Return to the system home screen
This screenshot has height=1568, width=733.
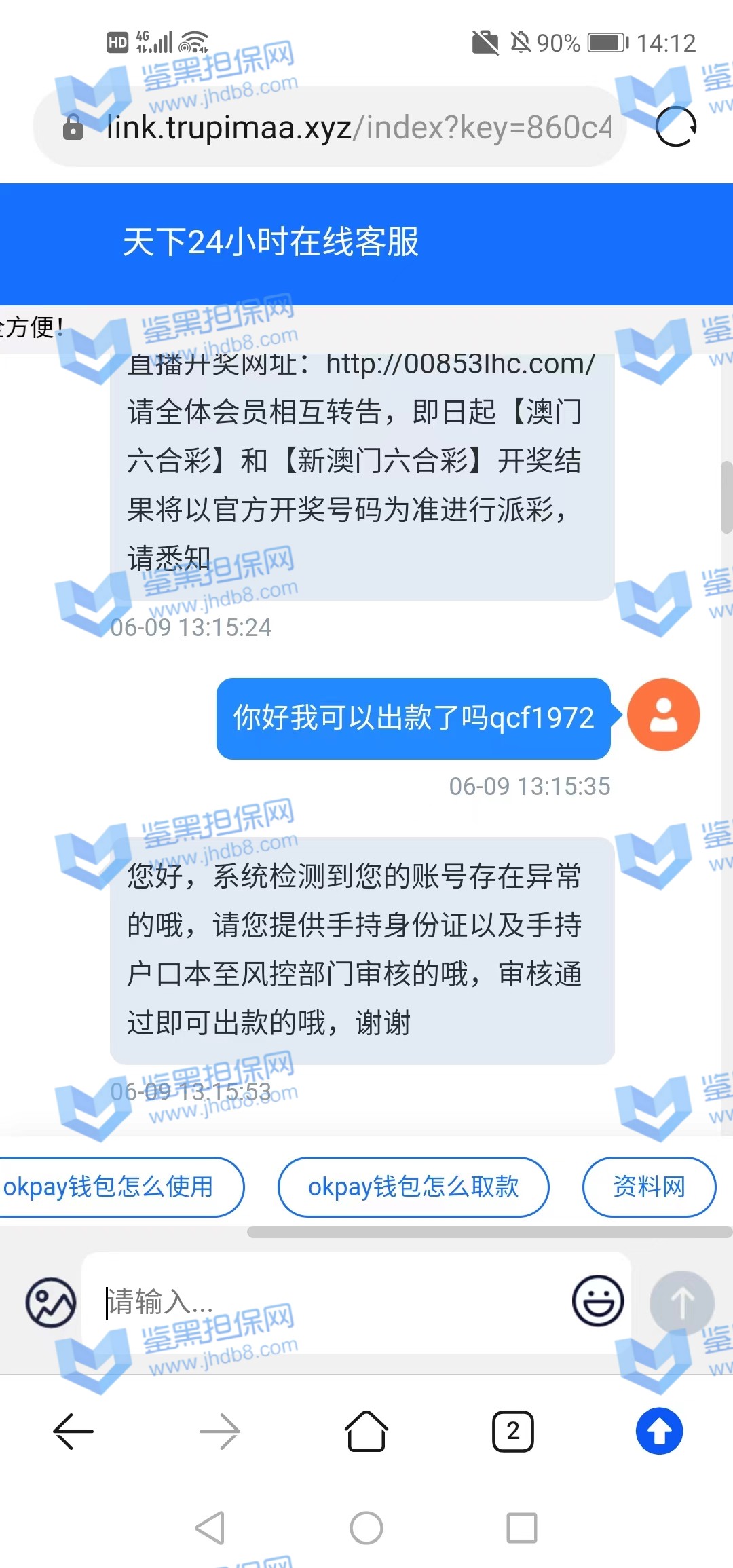(x=366, y=1527)
